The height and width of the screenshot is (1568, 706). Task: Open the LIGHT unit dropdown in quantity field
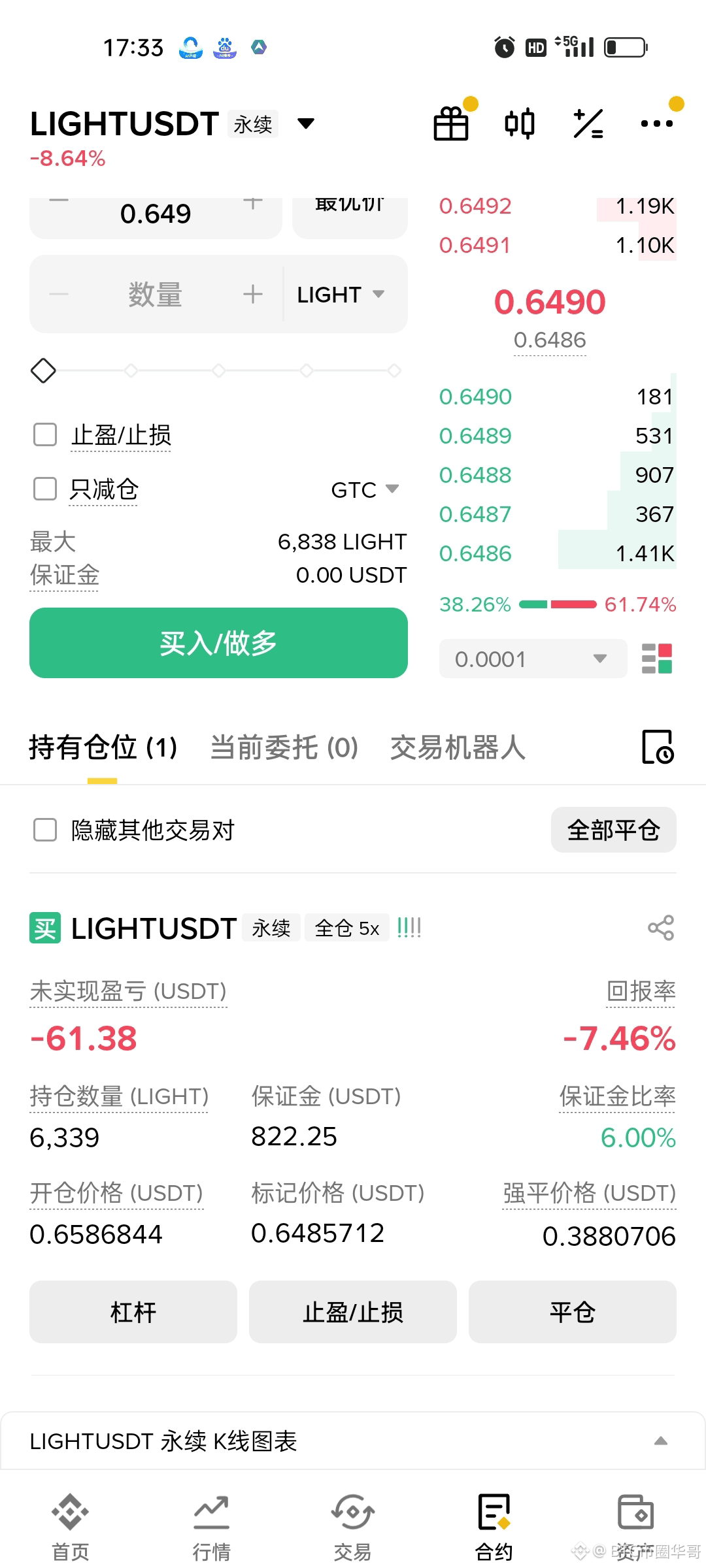pyautogui.click(x=337, y=294)
